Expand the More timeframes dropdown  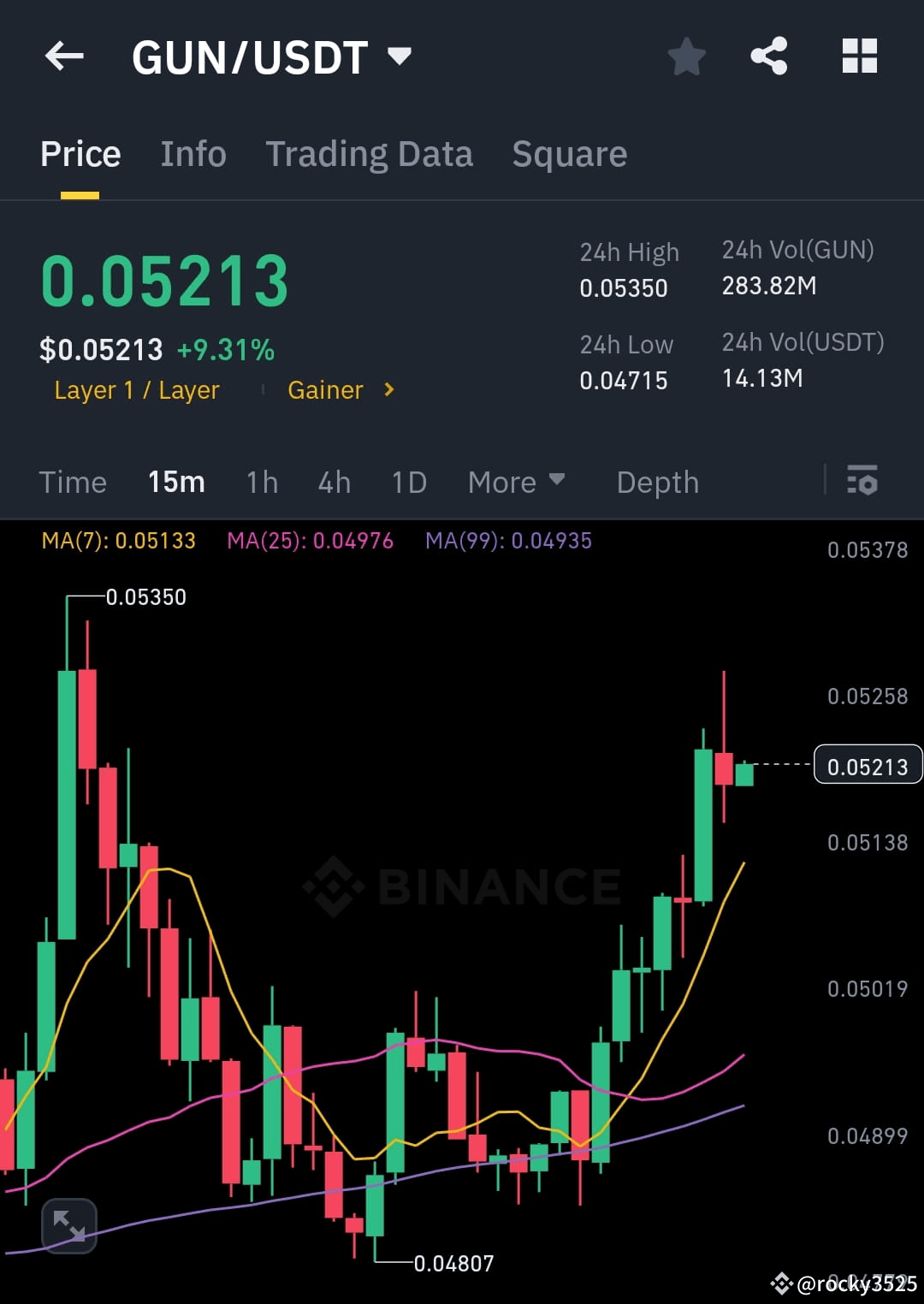click(515, 482)
